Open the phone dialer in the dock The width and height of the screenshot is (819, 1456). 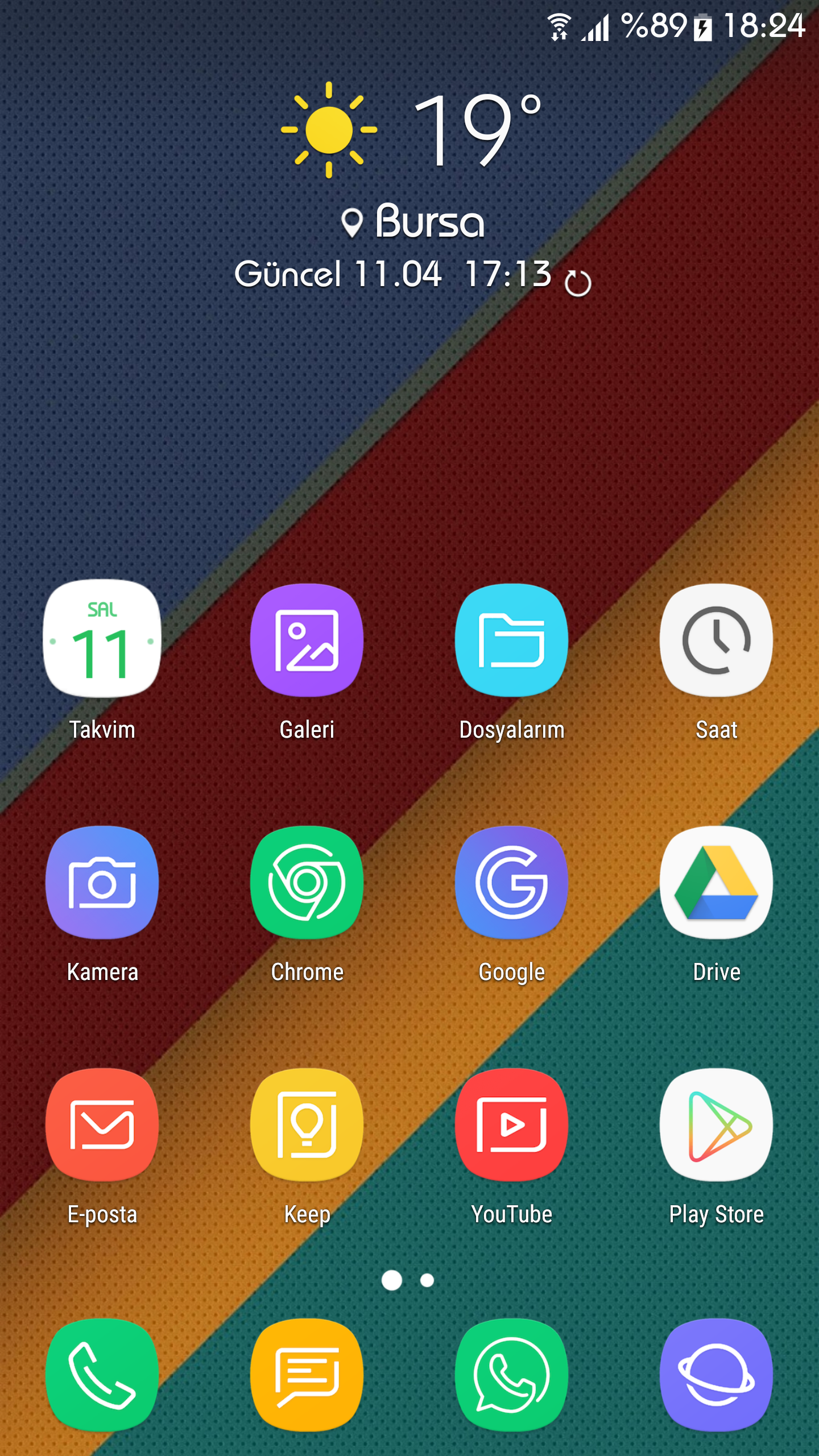click(102, 1375)
